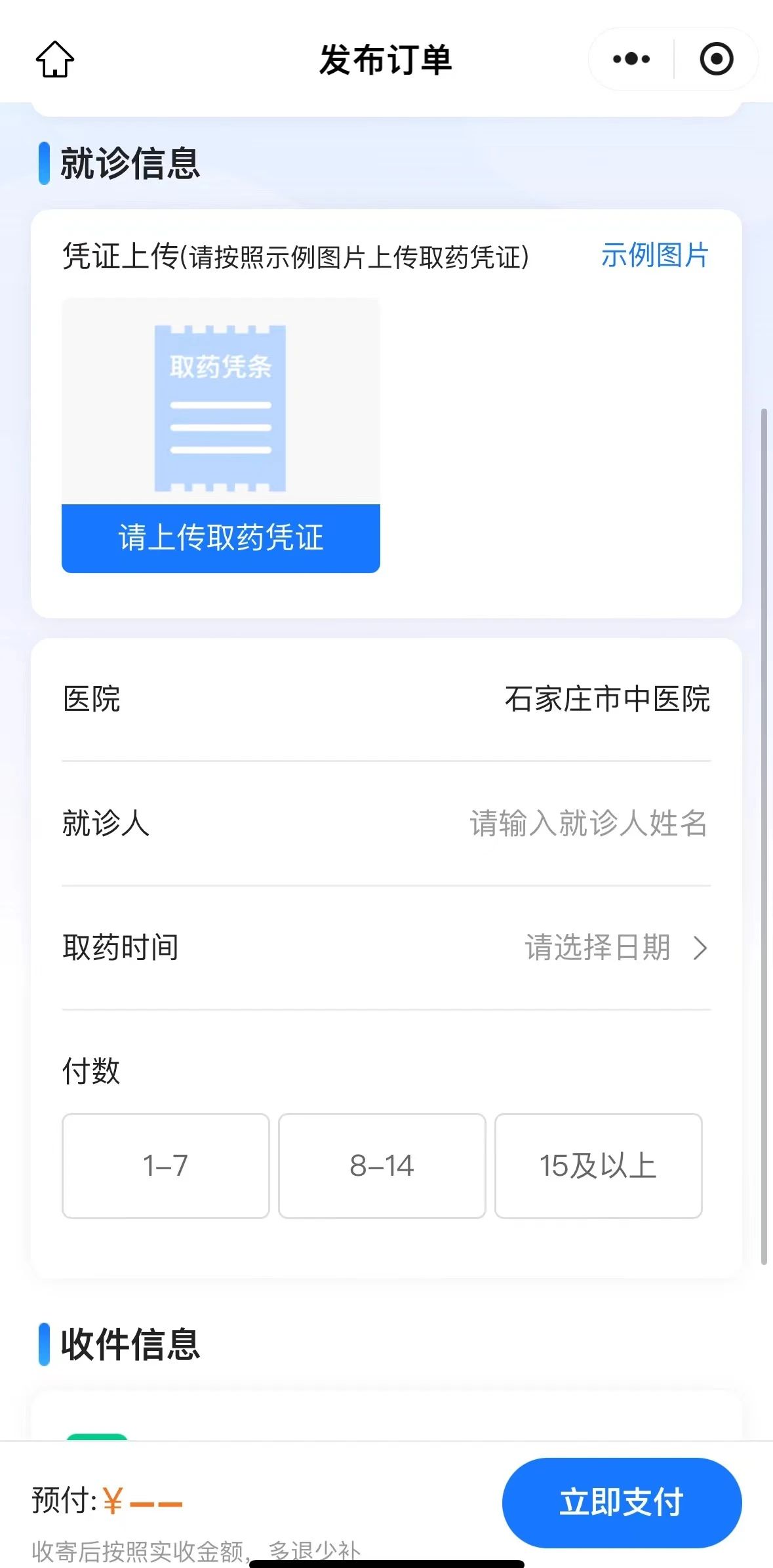The height and width of the screenshot is (1568, 773).
Task: Go to the home page icon
Action: pyautogui.click(x=55, y=59)
